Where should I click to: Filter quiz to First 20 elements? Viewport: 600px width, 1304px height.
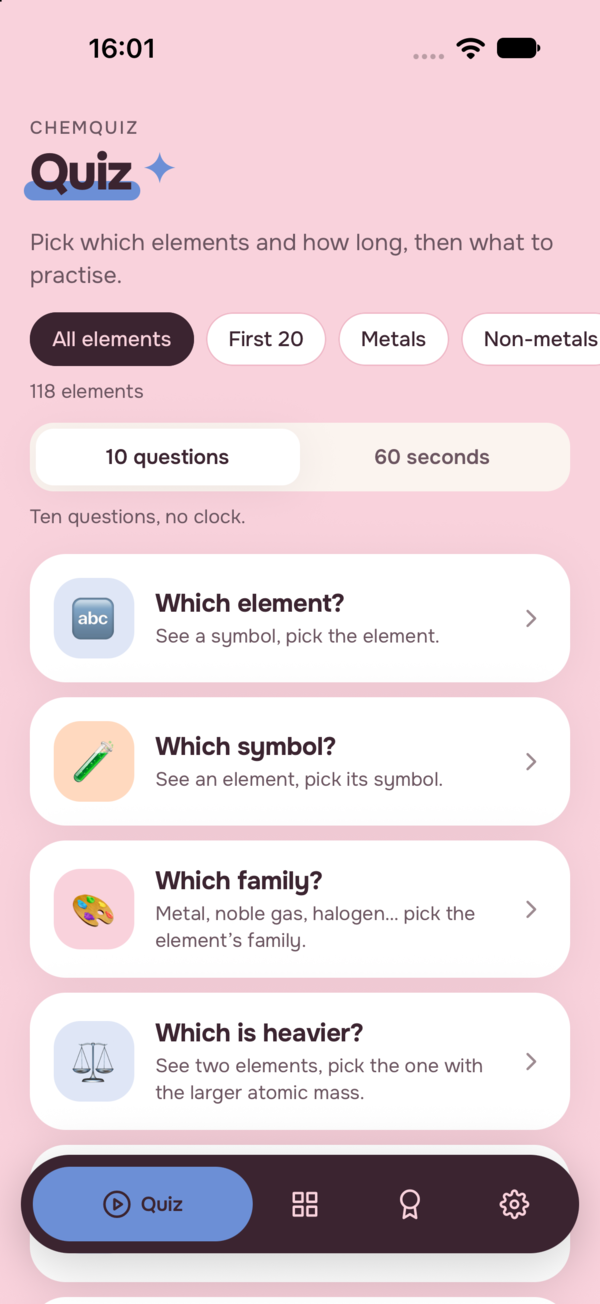click(266, 339)
